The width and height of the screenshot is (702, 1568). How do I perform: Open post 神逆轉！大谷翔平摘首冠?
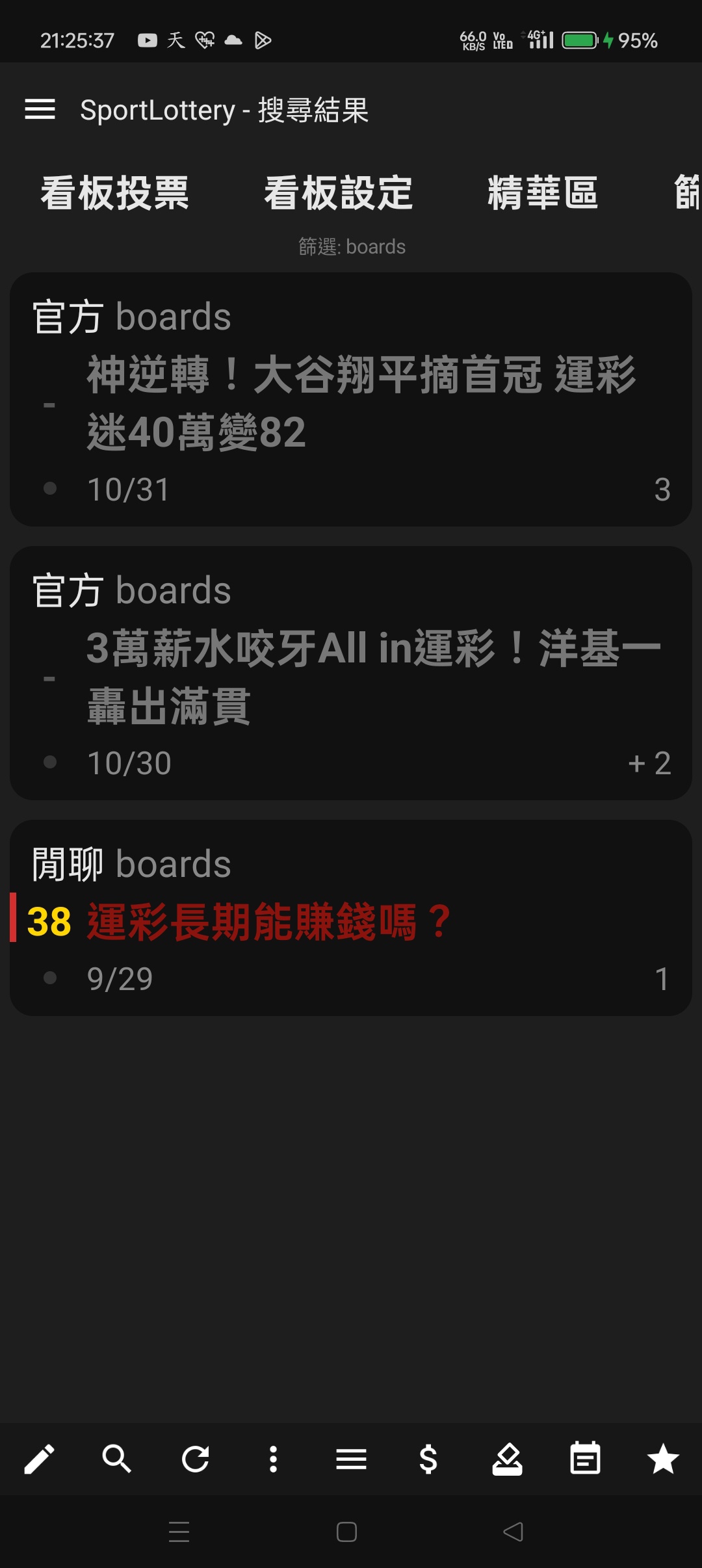351,399
